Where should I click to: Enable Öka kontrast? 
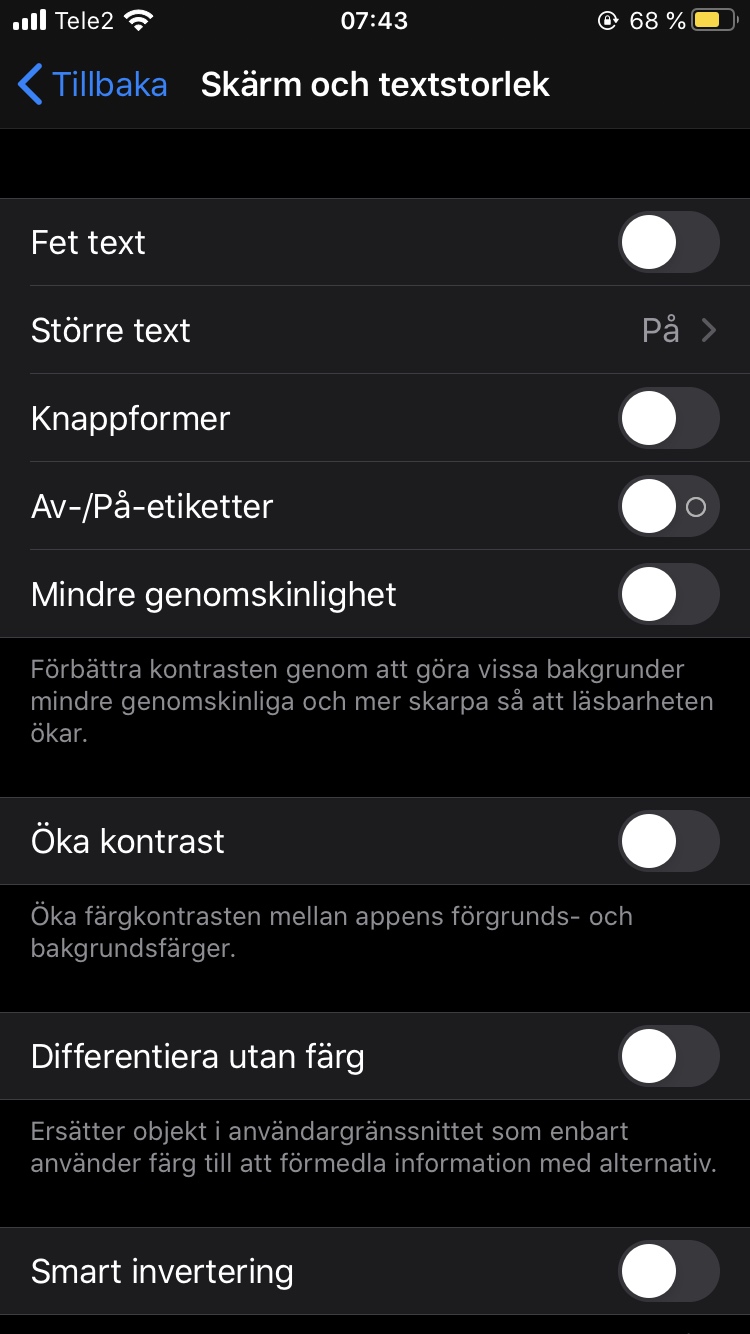(x=668, y=841)
